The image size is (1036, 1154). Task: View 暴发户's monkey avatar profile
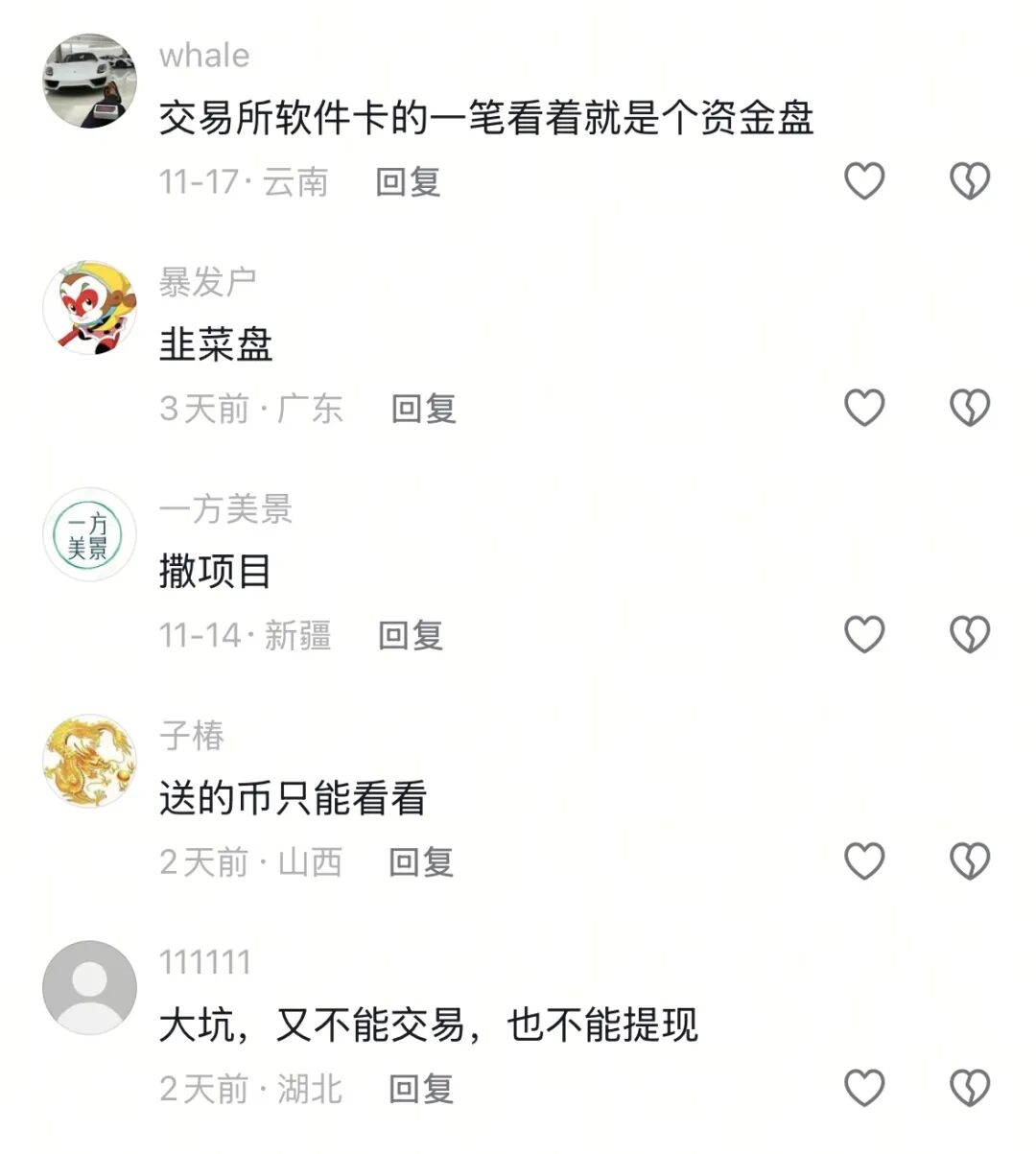(x=90, y=307)
